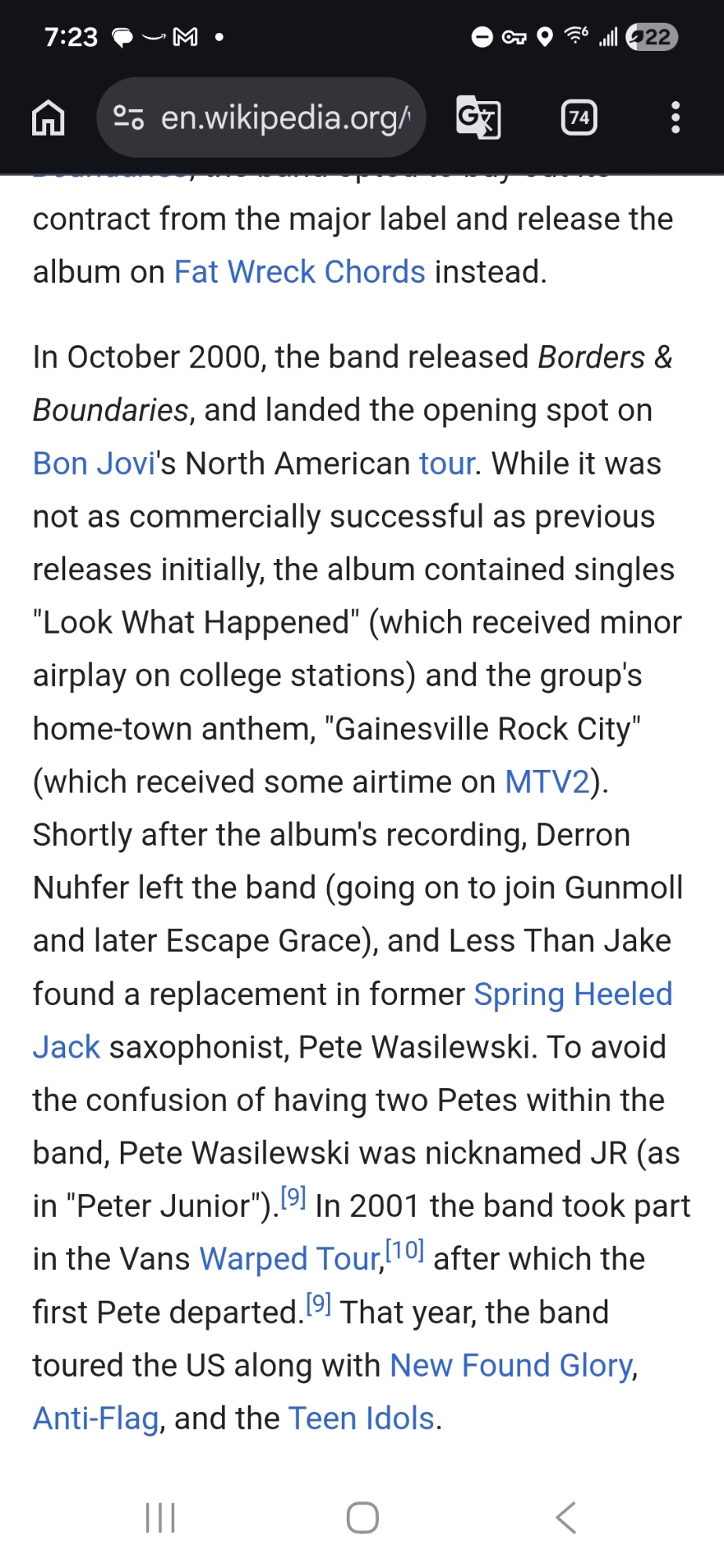Translate this page with the translate icon
Viewport: 724px width, 1568px height.
click(478, 118)
